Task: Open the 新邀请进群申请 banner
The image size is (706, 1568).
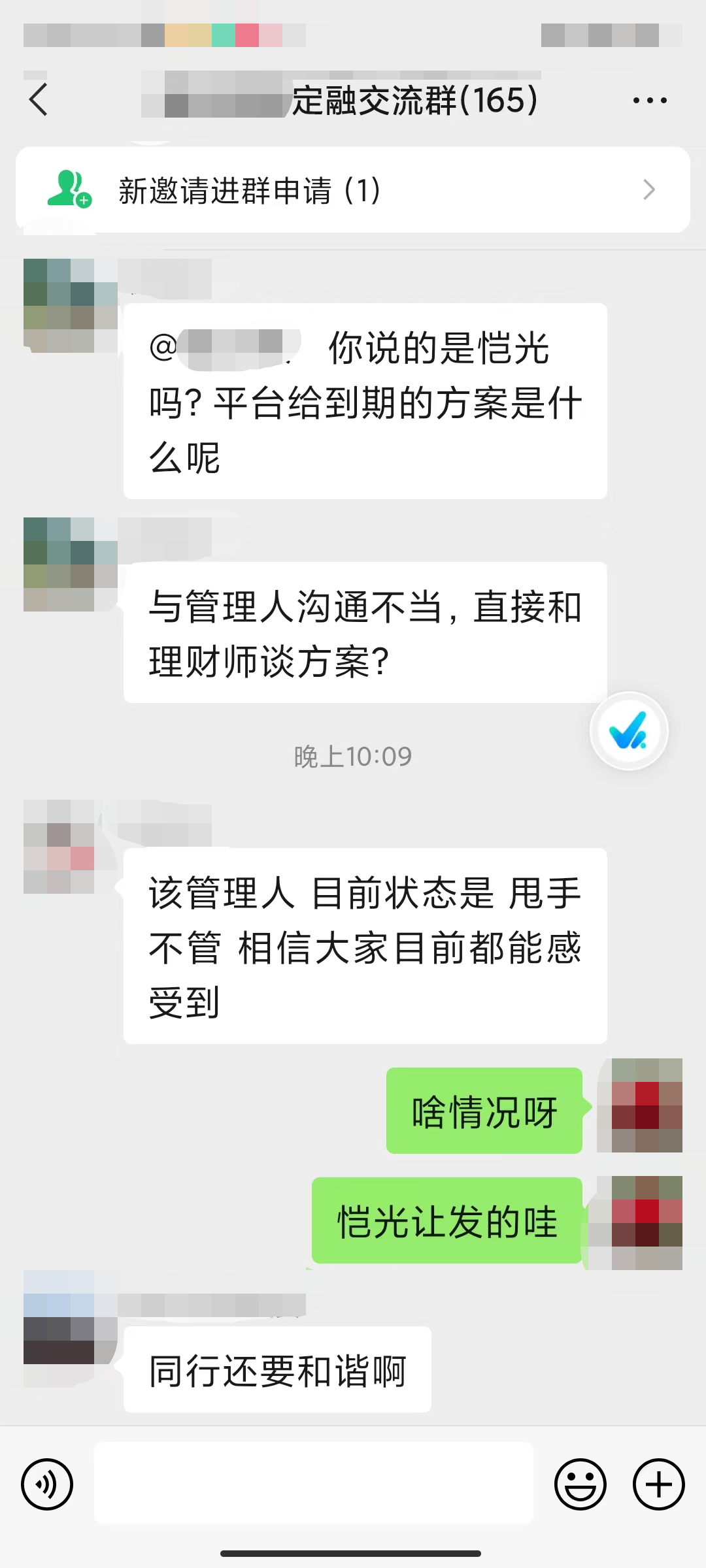Action: click(353, 190)
